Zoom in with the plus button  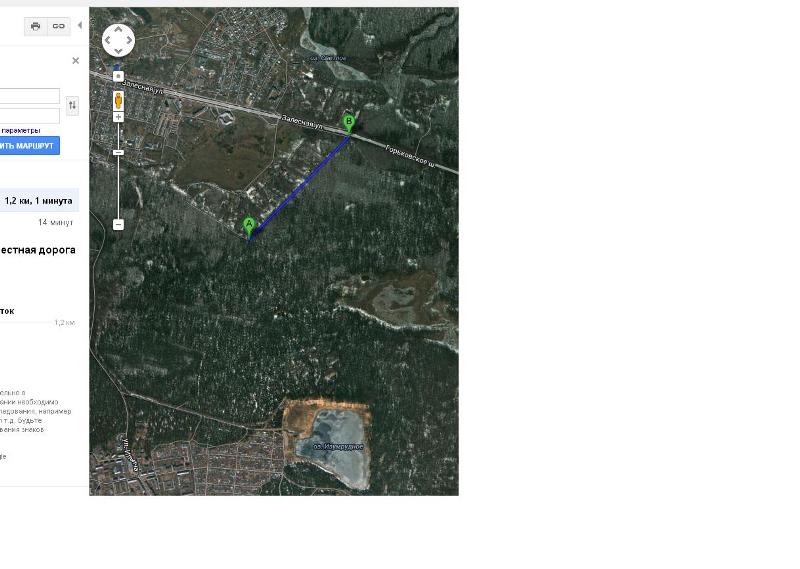click(118, 117)
